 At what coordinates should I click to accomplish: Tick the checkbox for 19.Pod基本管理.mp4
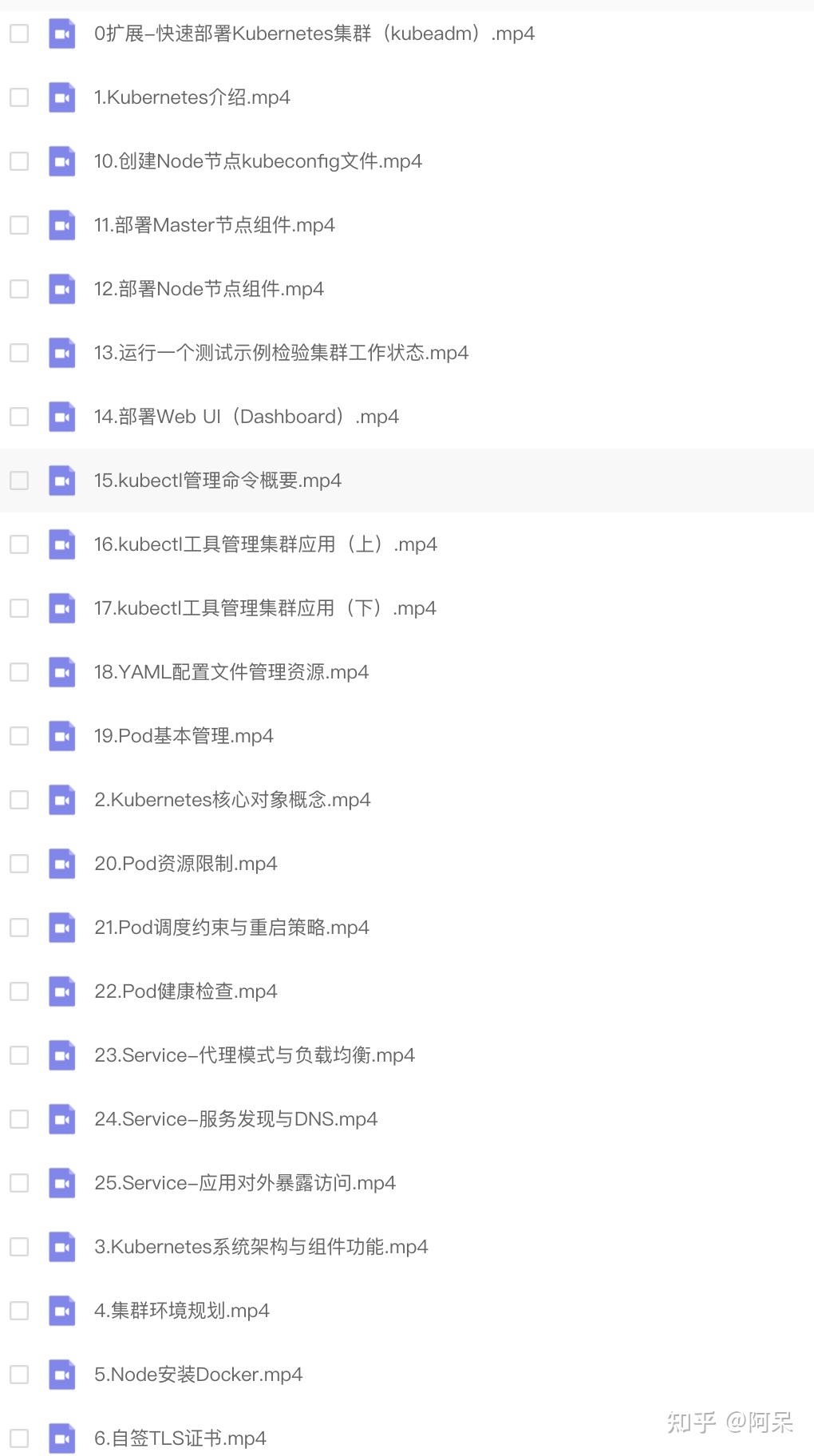coord(19,736)
